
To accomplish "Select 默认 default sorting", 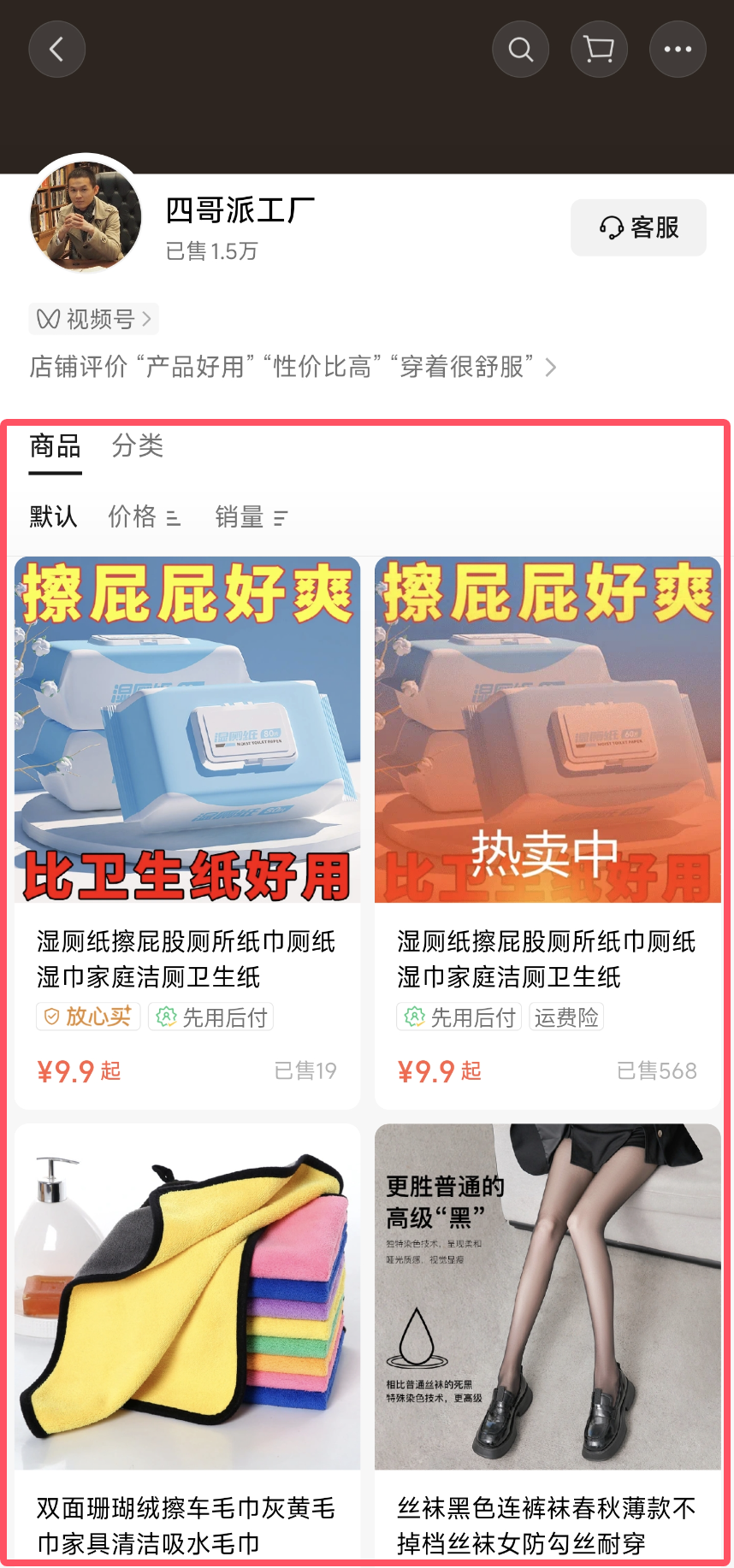I will click(x=53, y=516).
